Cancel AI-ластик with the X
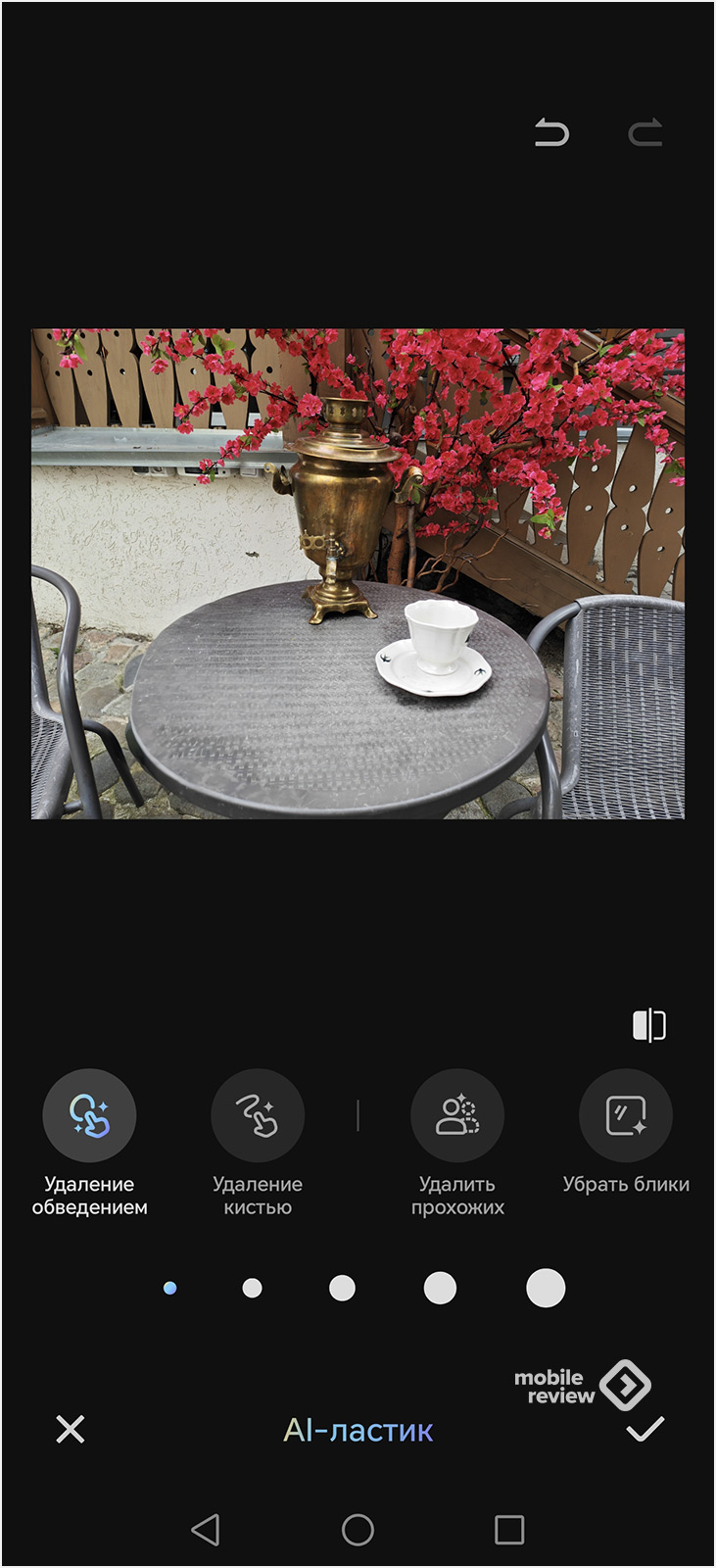Viewport: 716px width, 1568px height. [x=71, y=1430]
